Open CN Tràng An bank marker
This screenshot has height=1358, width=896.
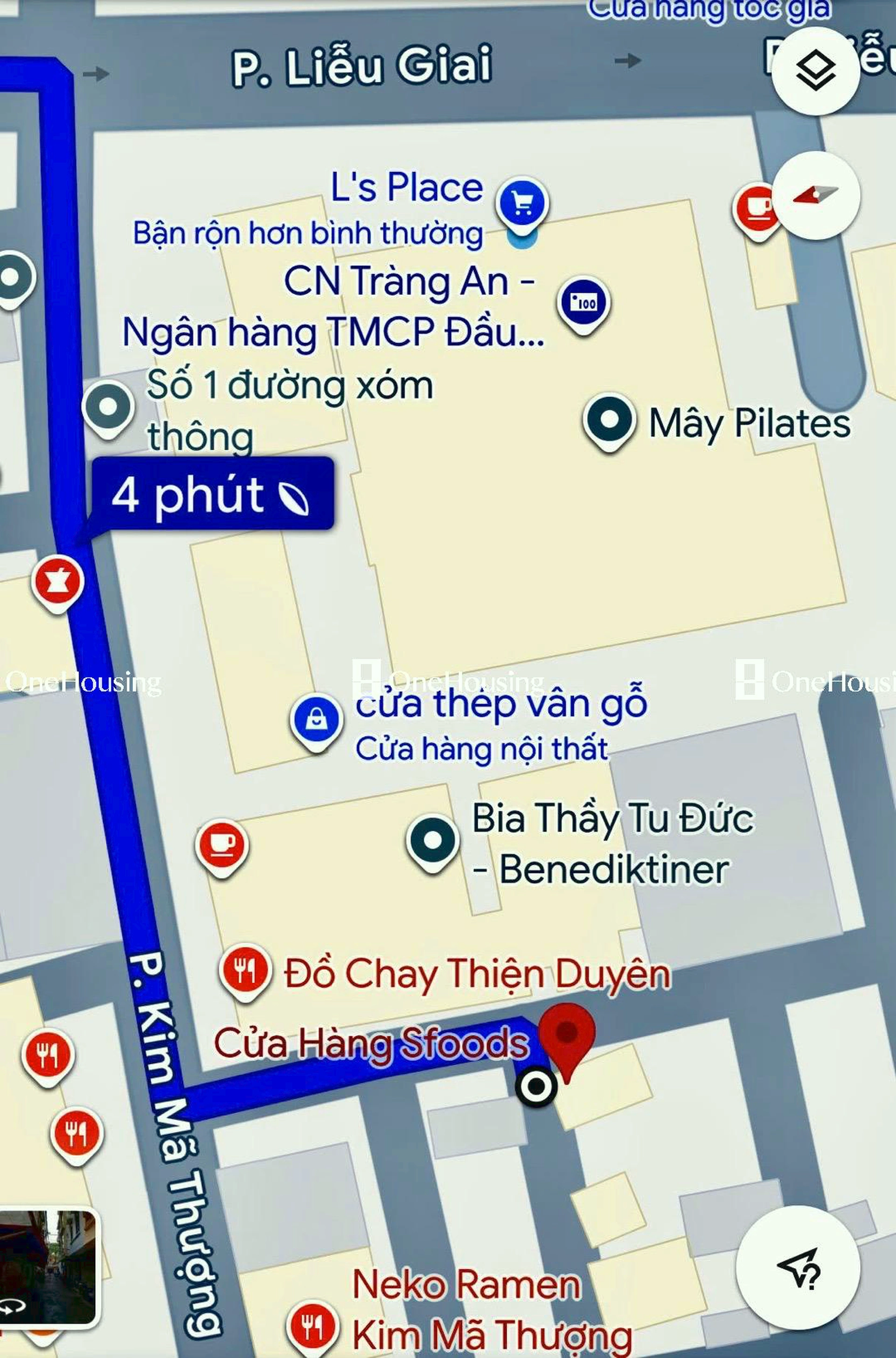[583, 302]
